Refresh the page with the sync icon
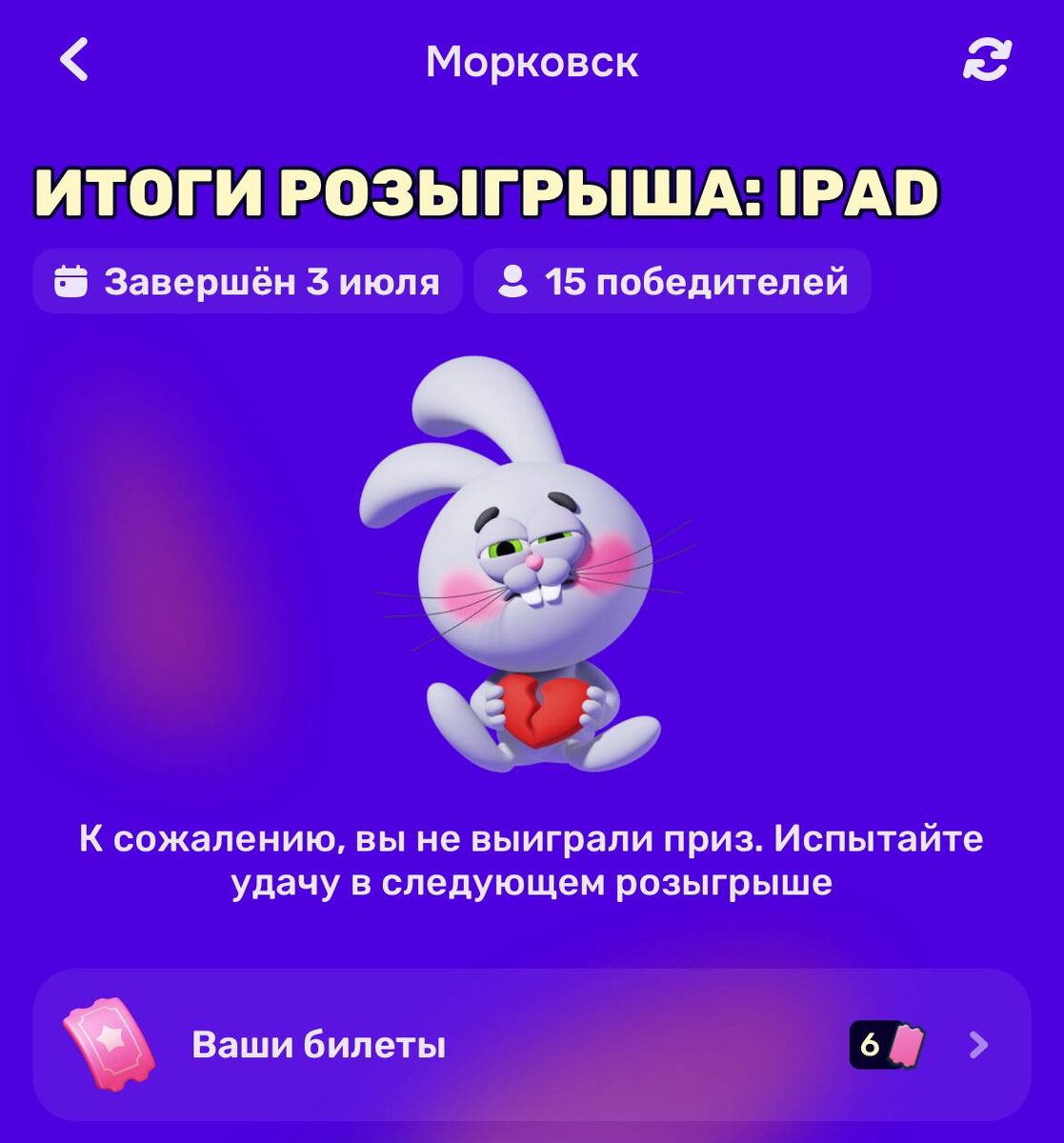 click(x=987, y=62)
